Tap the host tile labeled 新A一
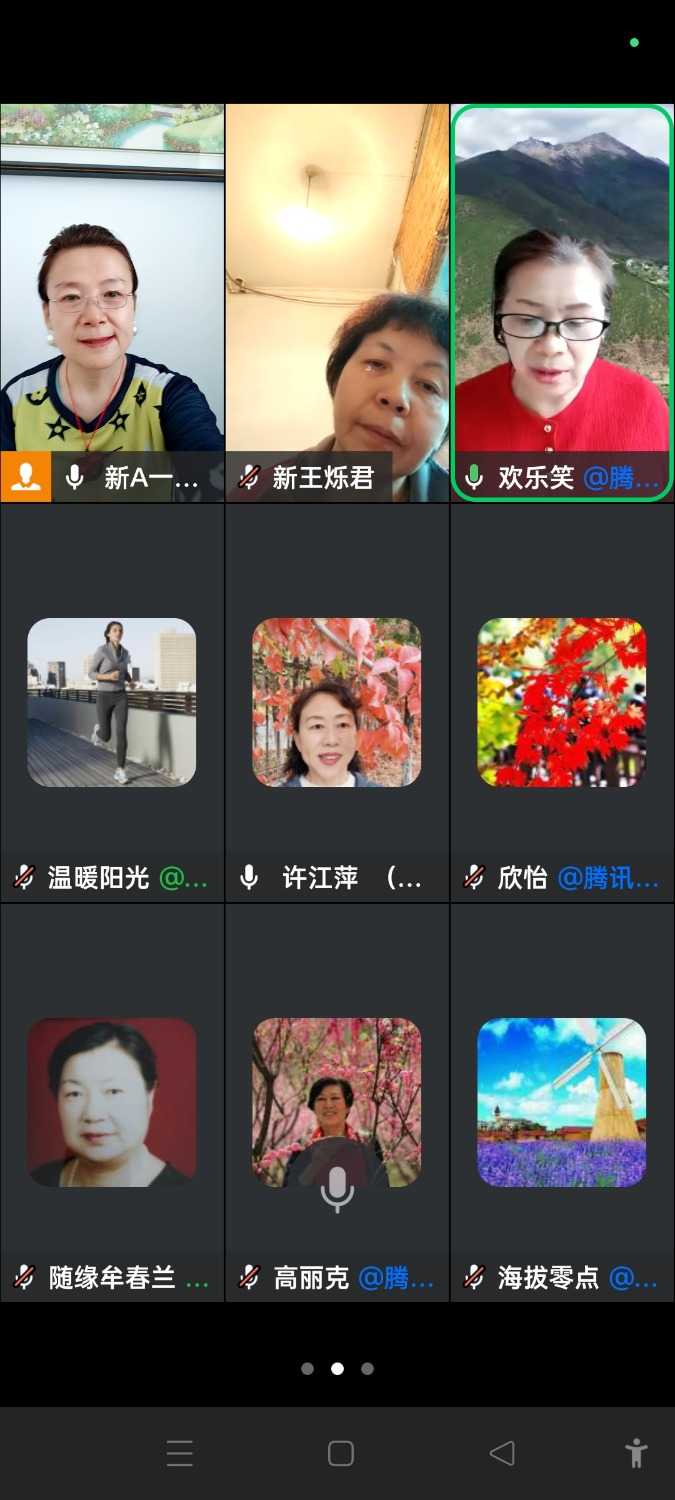Viewport: 675px width, 1500px height. click(x=112, y=302)
